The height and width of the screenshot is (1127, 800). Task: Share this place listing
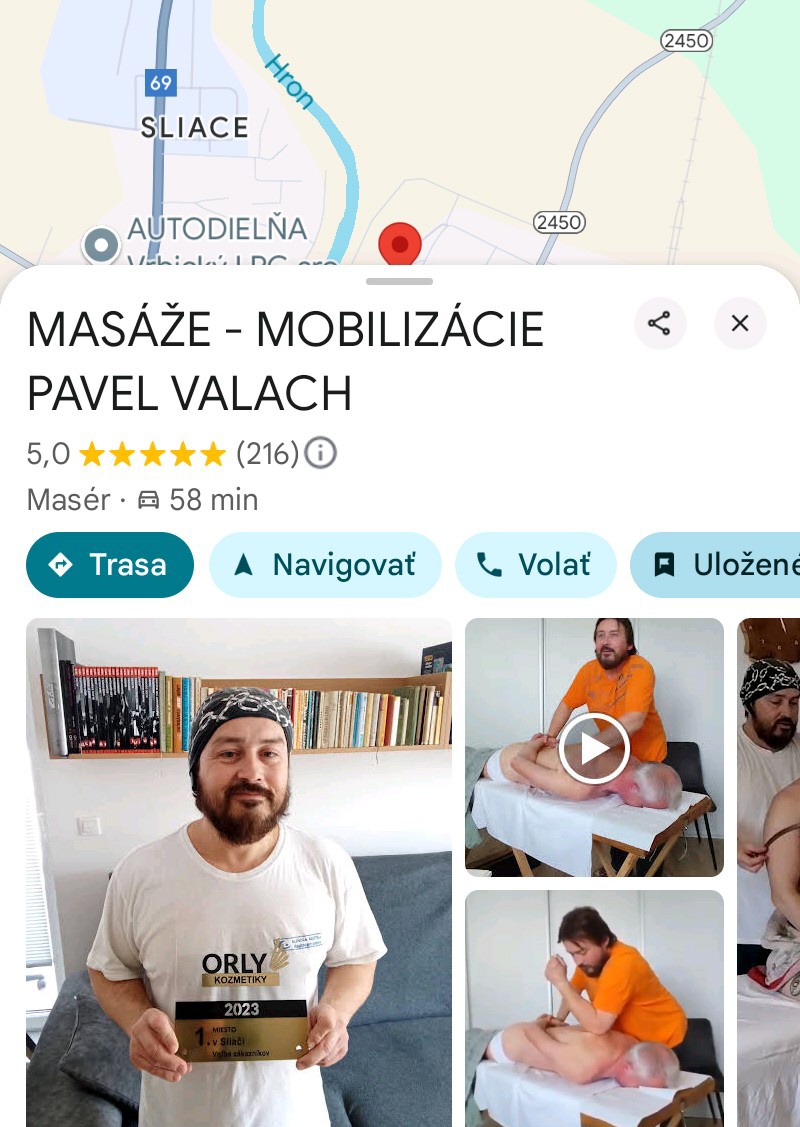(x=660, y=323)
